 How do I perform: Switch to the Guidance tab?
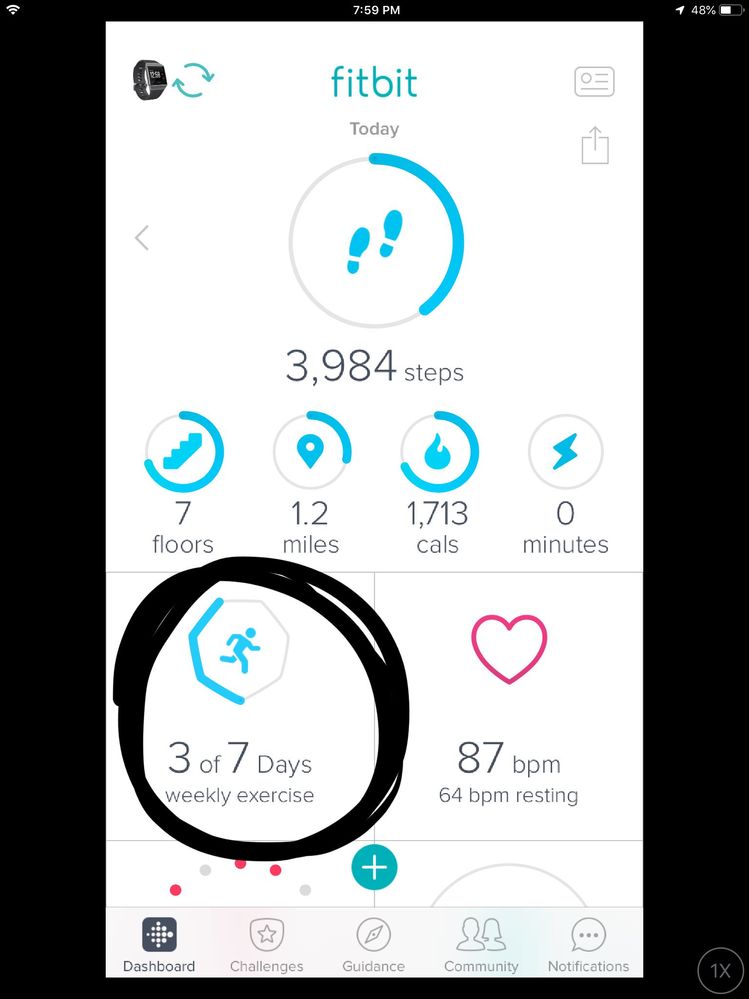click(373, 945)
